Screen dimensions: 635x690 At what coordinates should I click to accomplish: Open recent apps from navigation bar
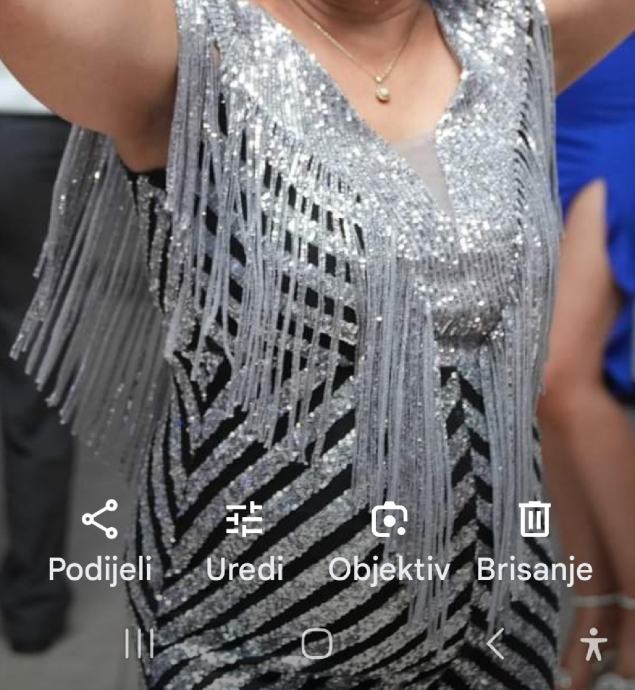coord(139,644)
